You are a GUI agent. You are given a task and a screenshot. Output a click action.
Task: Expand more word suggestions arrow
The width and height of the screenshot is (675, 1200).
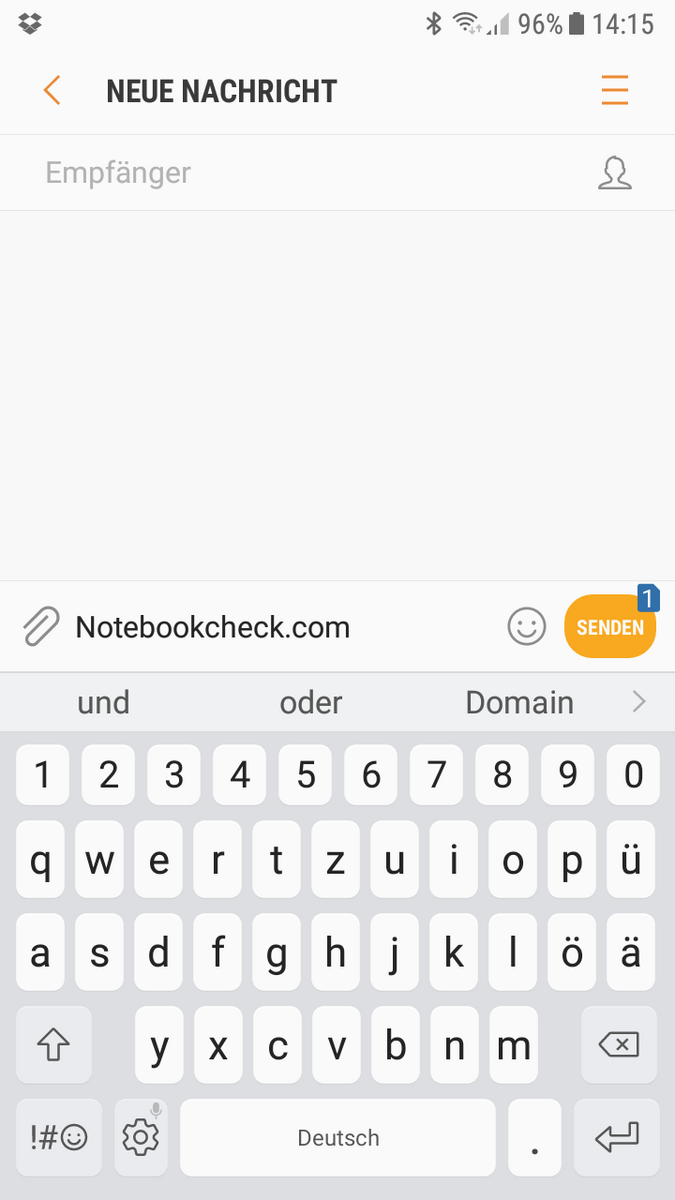click(639, 702)
